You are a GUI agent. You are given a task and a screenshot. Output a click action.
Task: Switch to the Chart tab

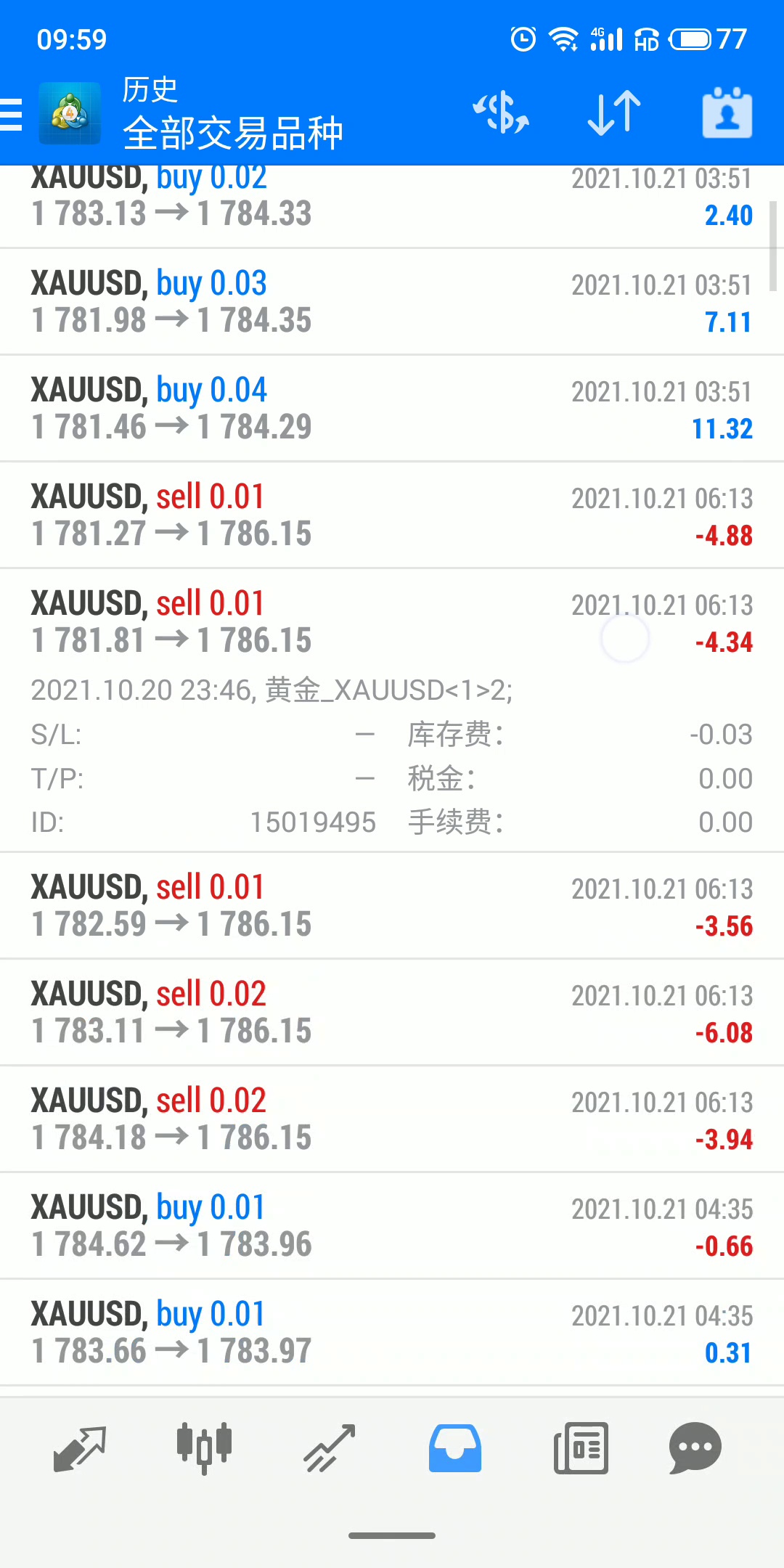(x=204, y=1447)
